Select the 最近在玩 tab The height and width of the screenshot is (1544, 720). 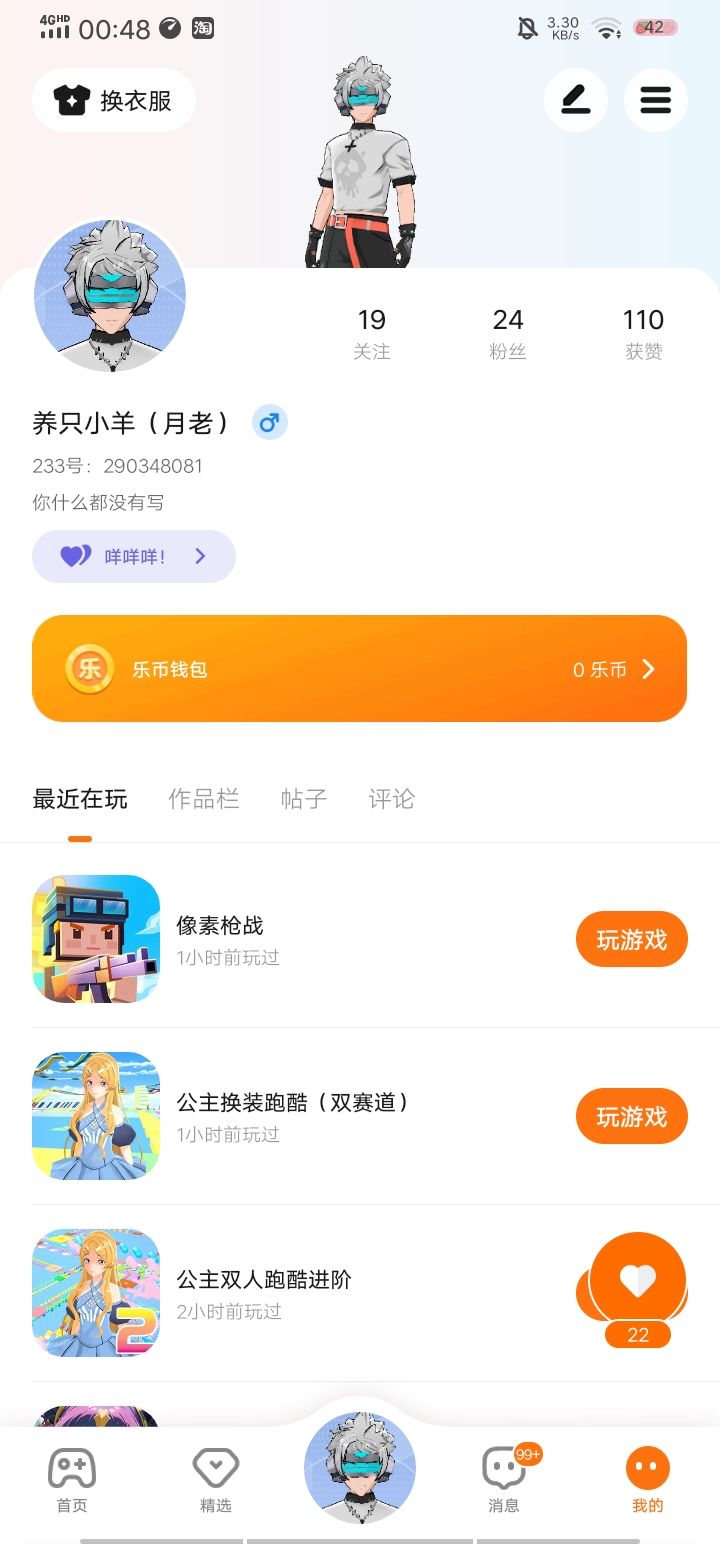pos(80,799)
